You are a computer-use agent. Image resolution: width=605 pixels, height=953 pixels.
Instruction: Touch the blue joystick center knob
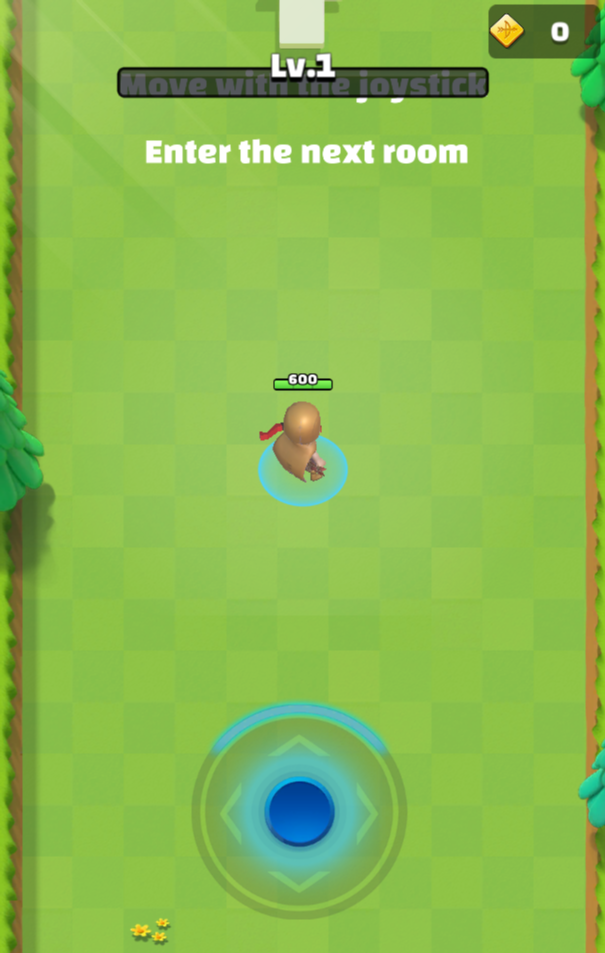(x=299, y=813)
